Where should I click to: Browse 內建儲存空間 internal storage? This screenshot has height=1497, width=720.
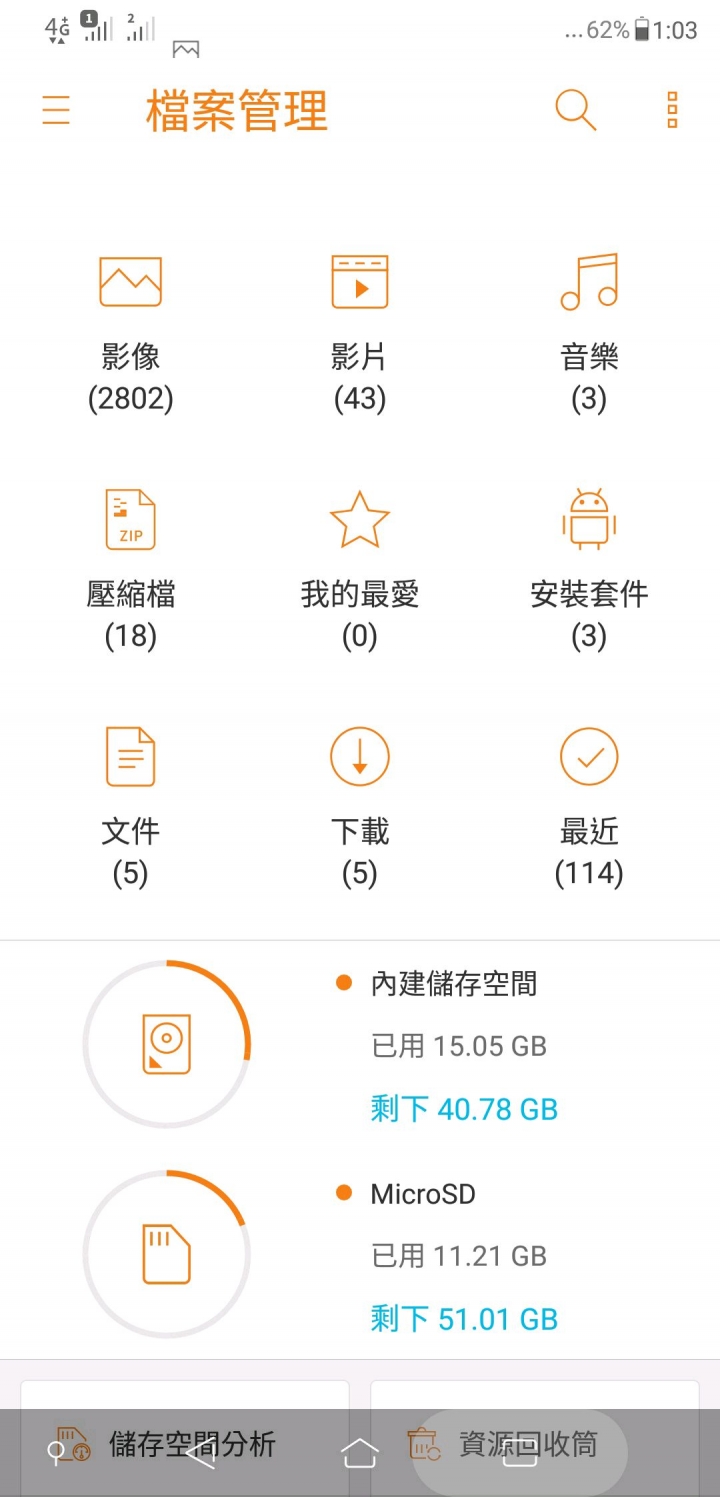pyautogui.click(x=360, y=1045)
